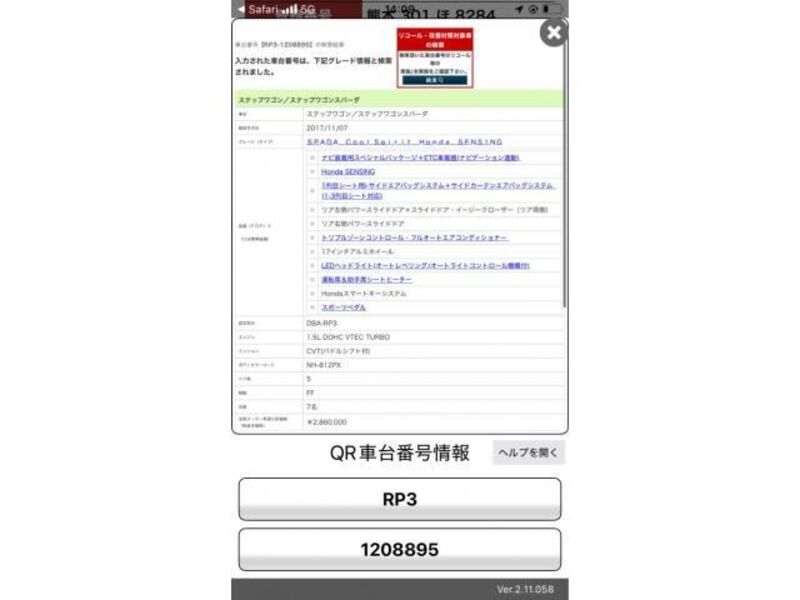Image resolution: width=800 pixels, height=600 pixels.
Task: Close the vehicle info popup
Action: (552, 33)
